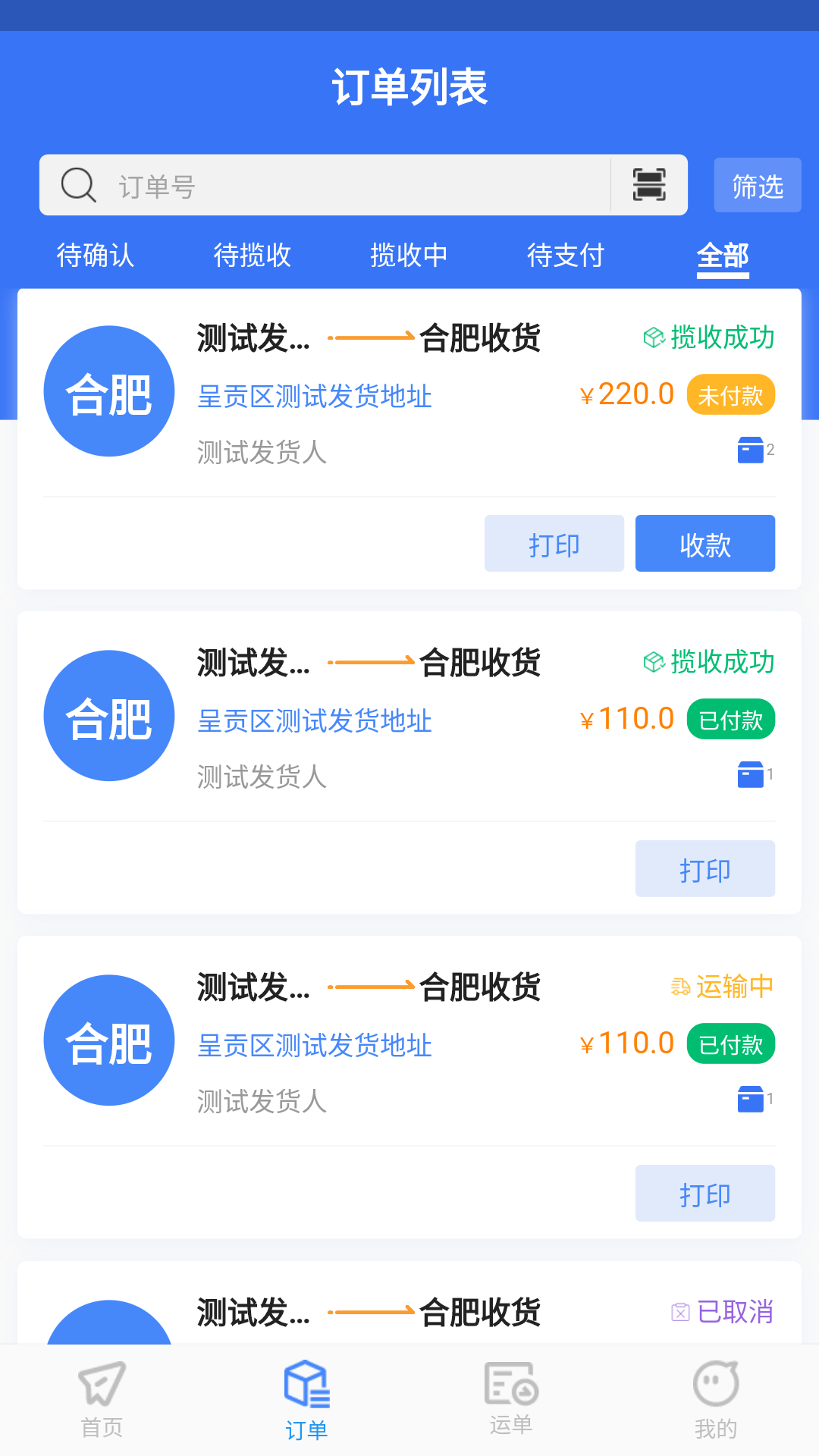The image size is (819, 1456).
Task: Select the 全部 tab
Action: pos(723,256)
